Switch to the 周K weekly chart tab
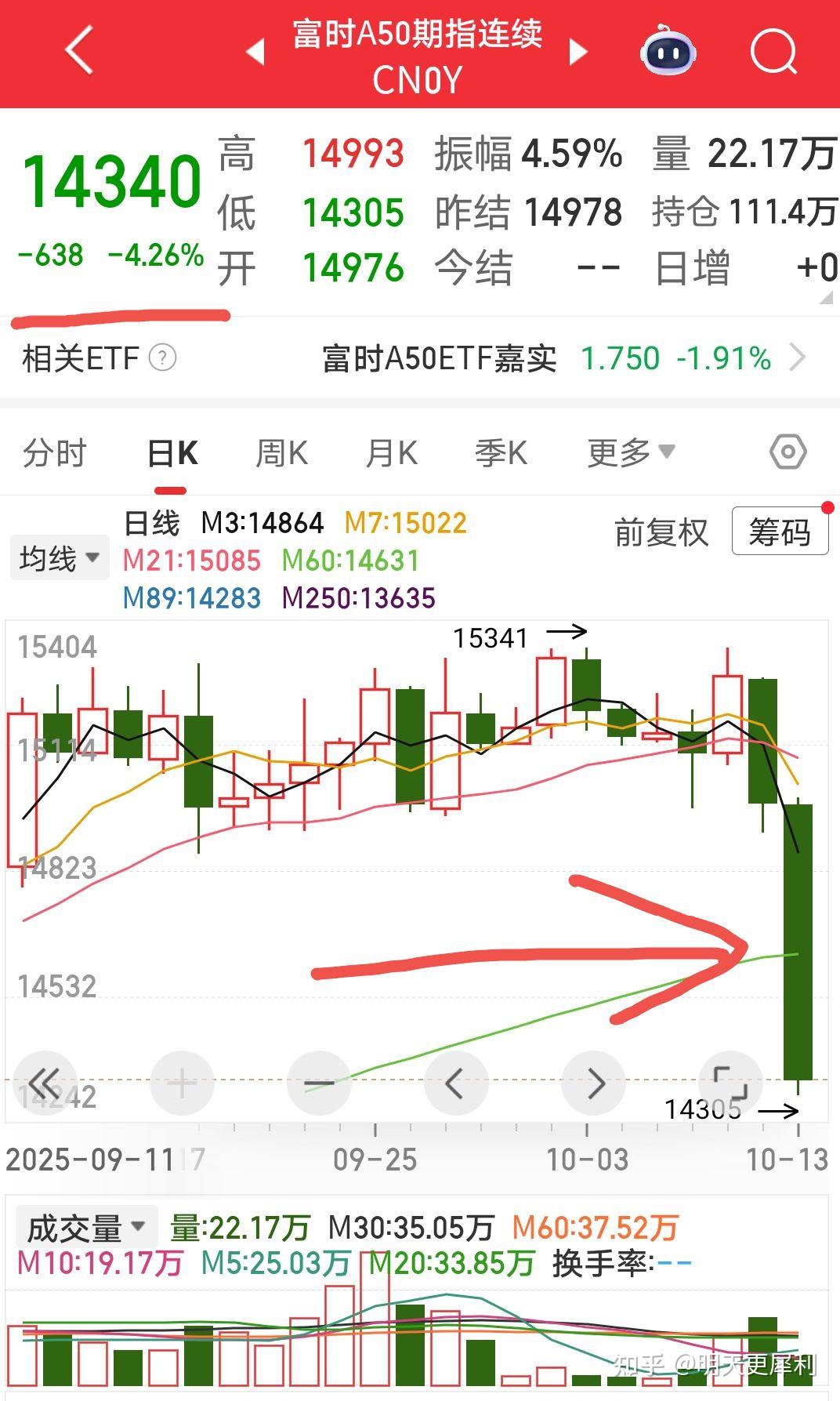The width and height of the screenshot is (840, 1401). (x=280, y=452)
